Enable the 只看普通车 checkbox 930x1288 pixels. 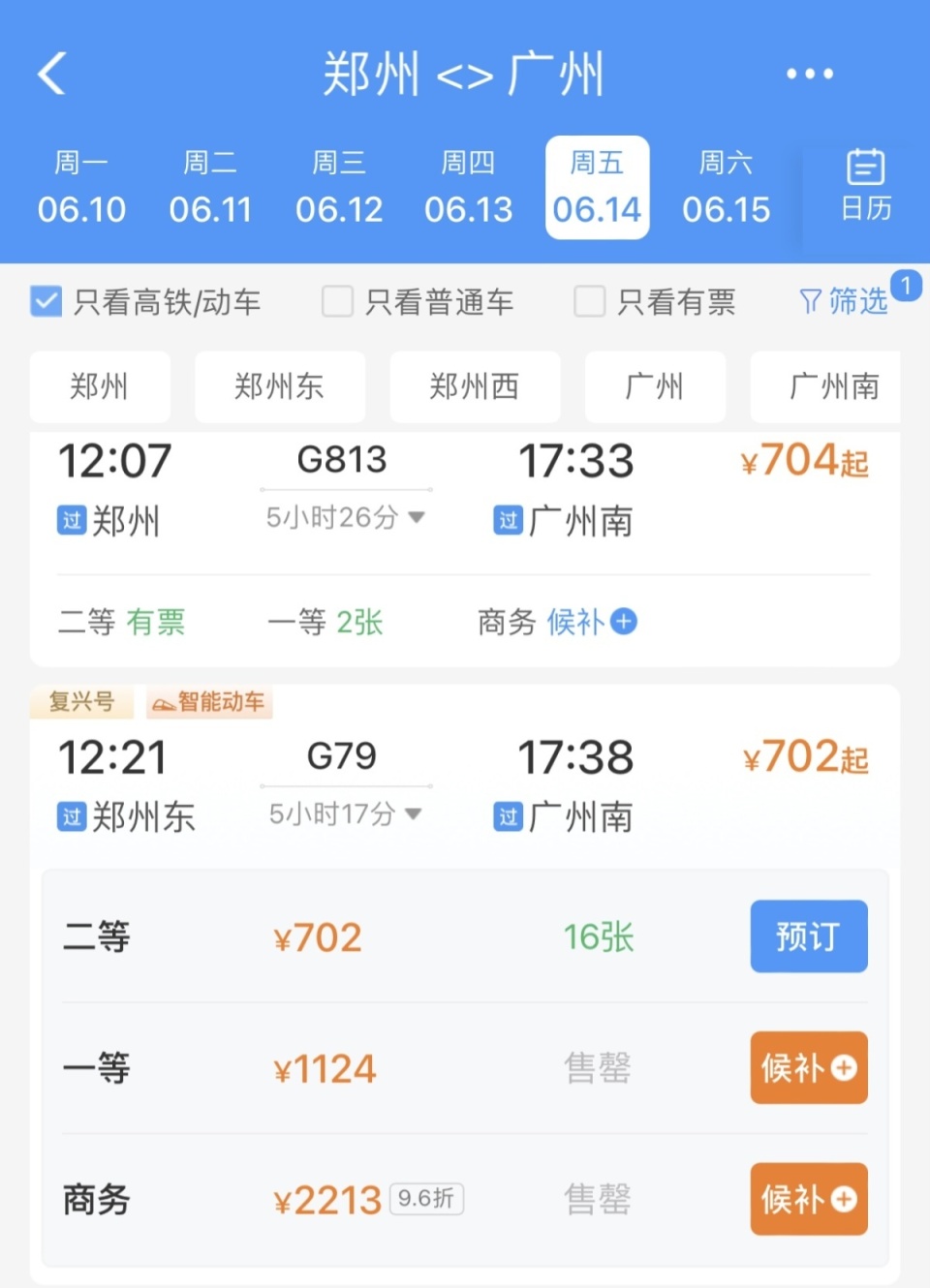[336, 301]
